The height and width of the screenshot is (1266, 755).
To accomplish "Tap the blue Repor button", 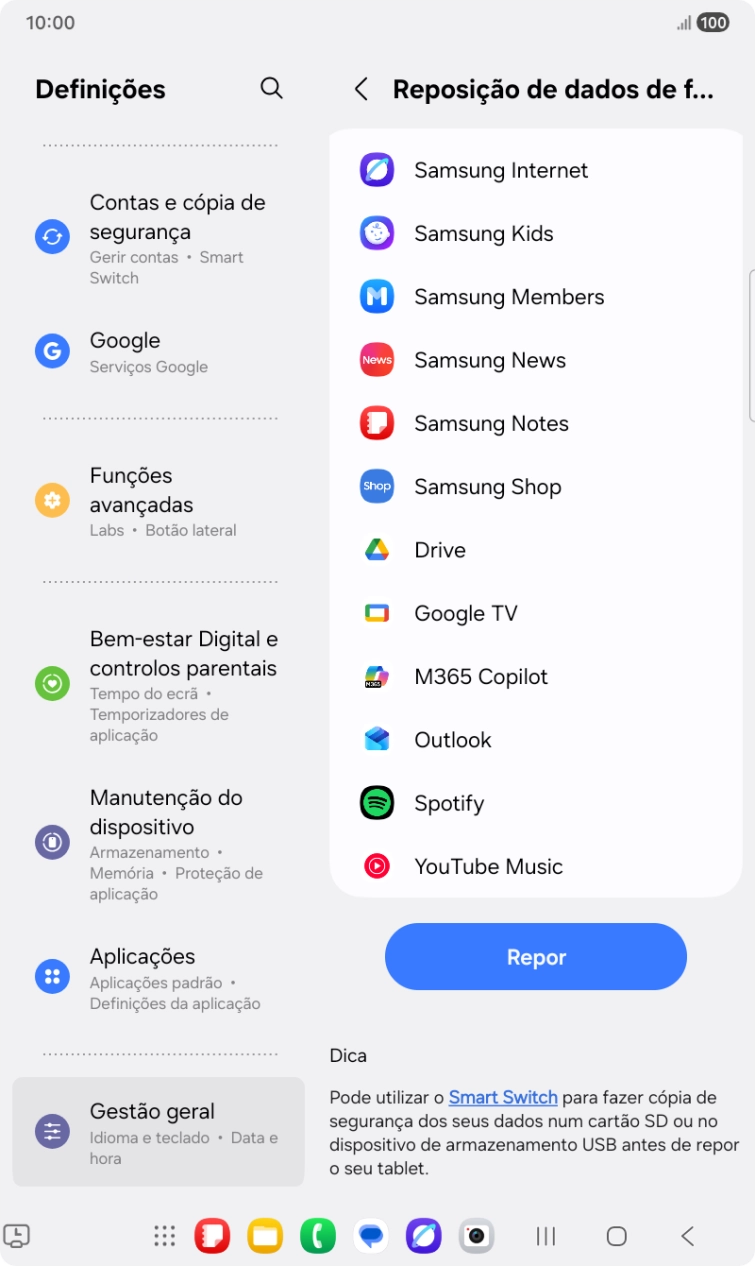I will tap(536, 957).
